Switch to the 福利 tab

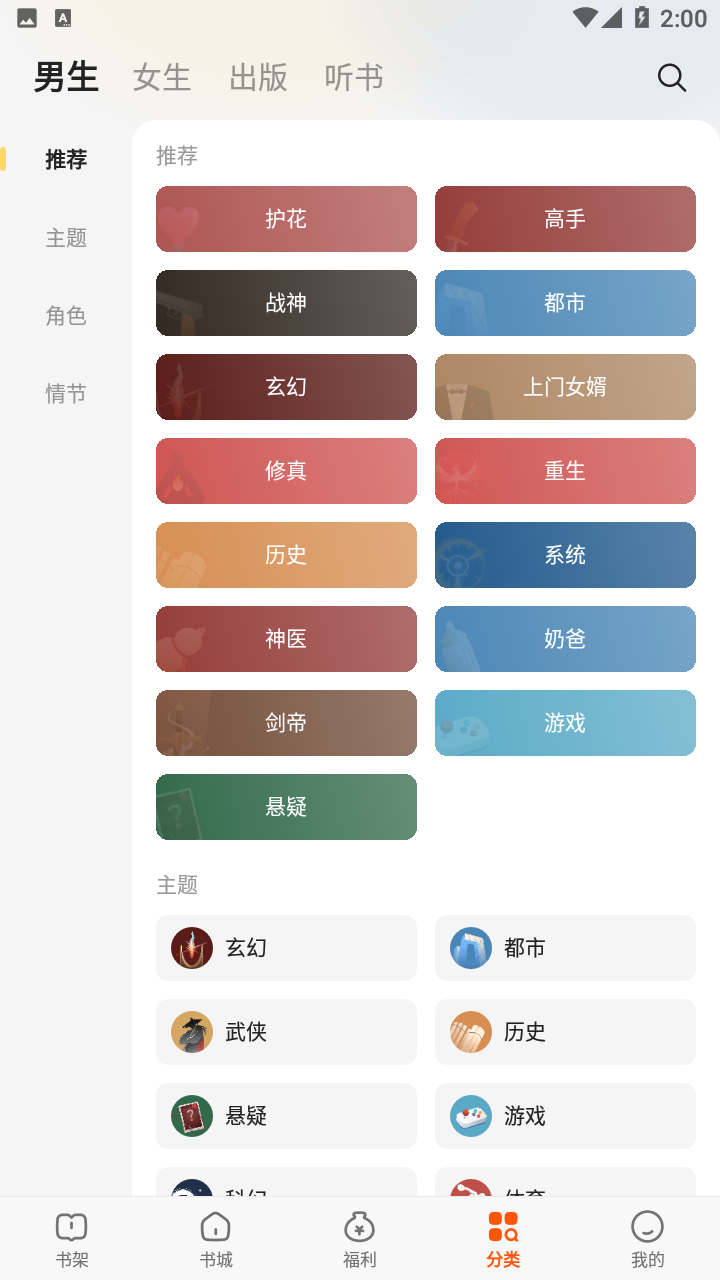(x=360, y=1239)
